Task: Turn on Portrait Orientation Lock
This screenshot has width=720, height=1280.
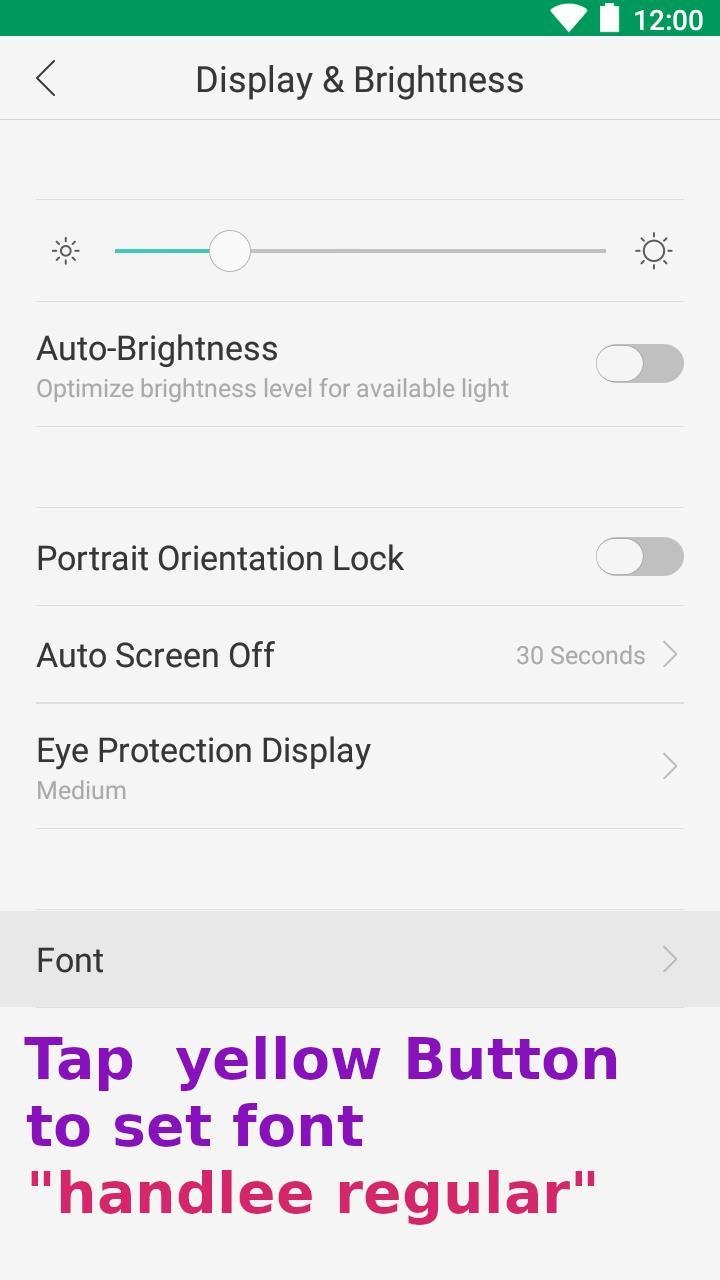Action: point(639,557)
